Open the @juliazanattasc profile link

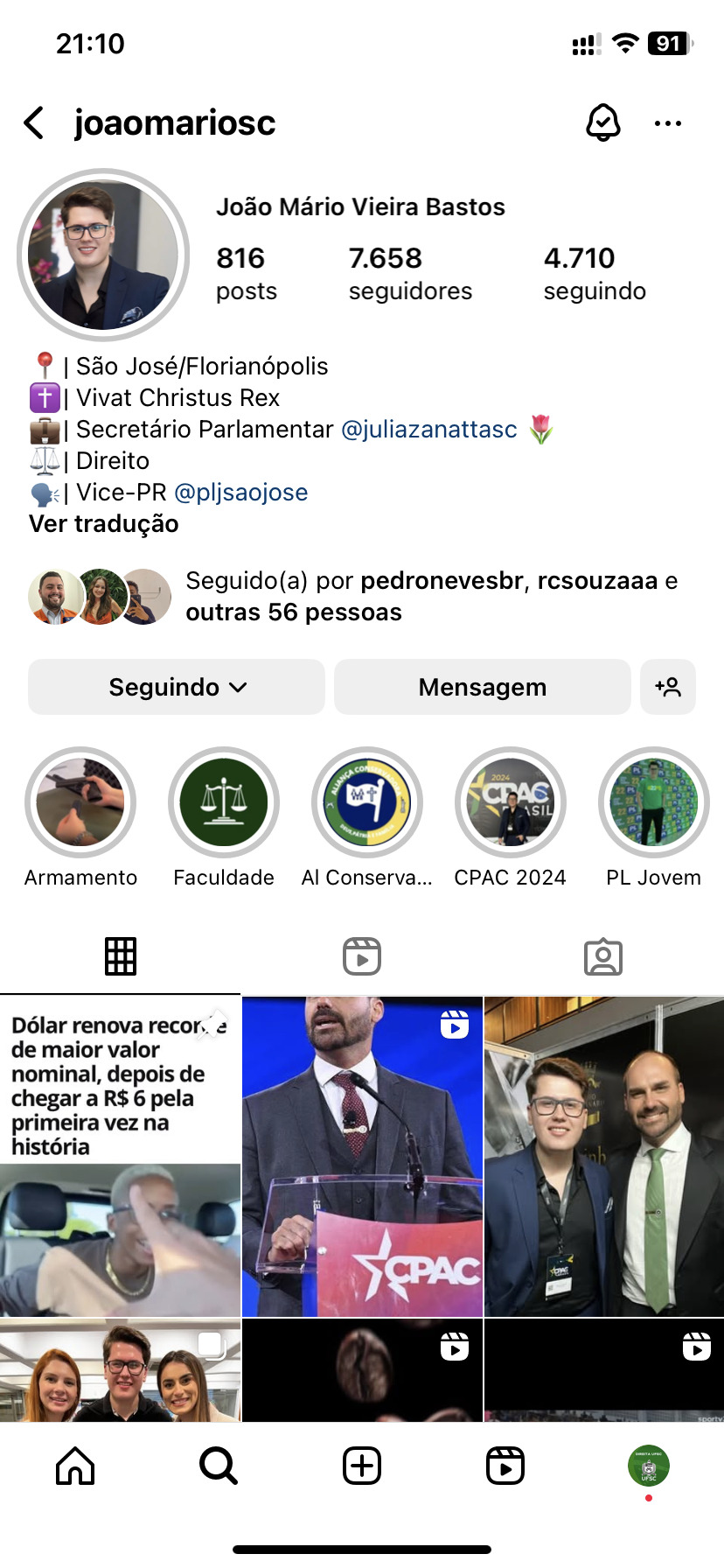[x=428, y=430]
